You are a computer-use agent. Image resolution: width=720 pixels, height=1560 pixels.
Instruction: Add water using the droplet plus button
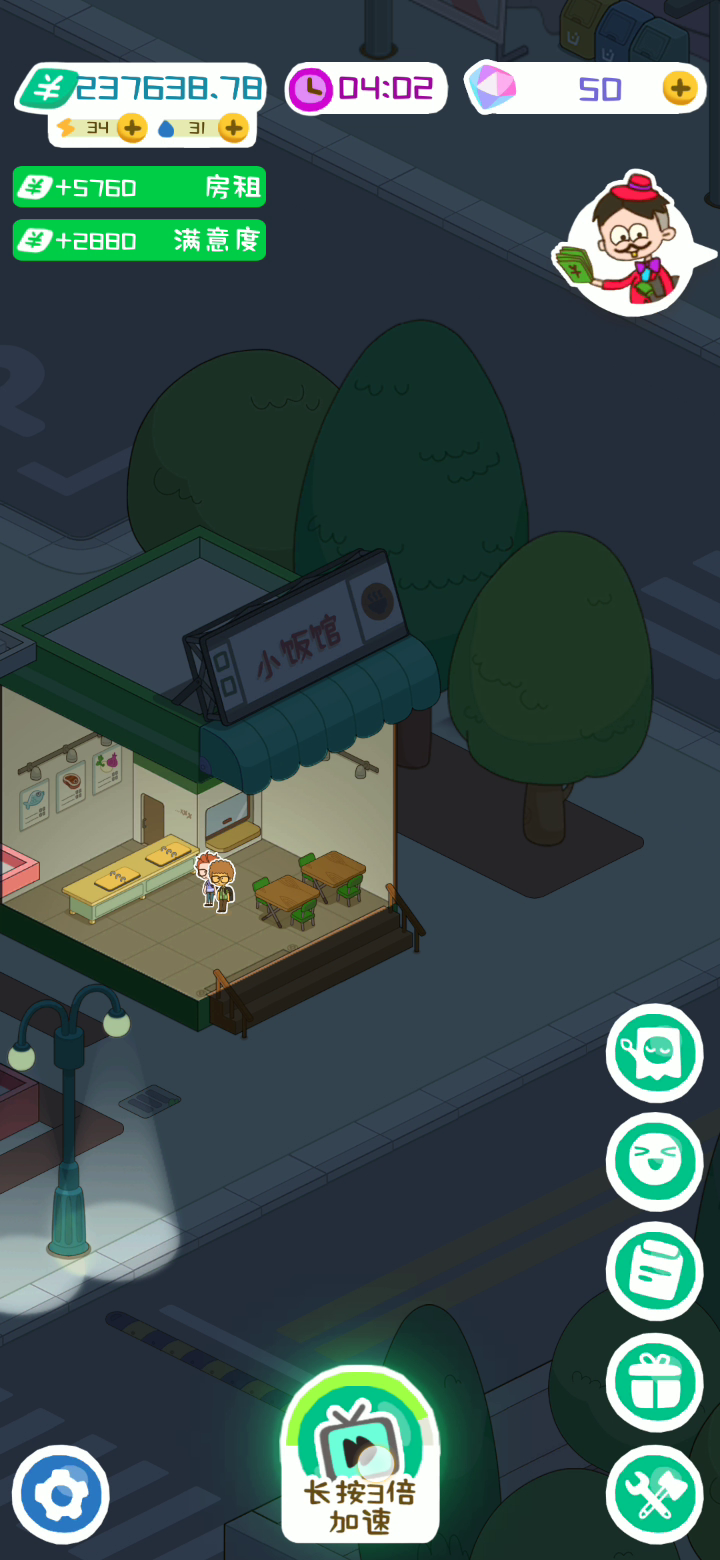point(232,127)
